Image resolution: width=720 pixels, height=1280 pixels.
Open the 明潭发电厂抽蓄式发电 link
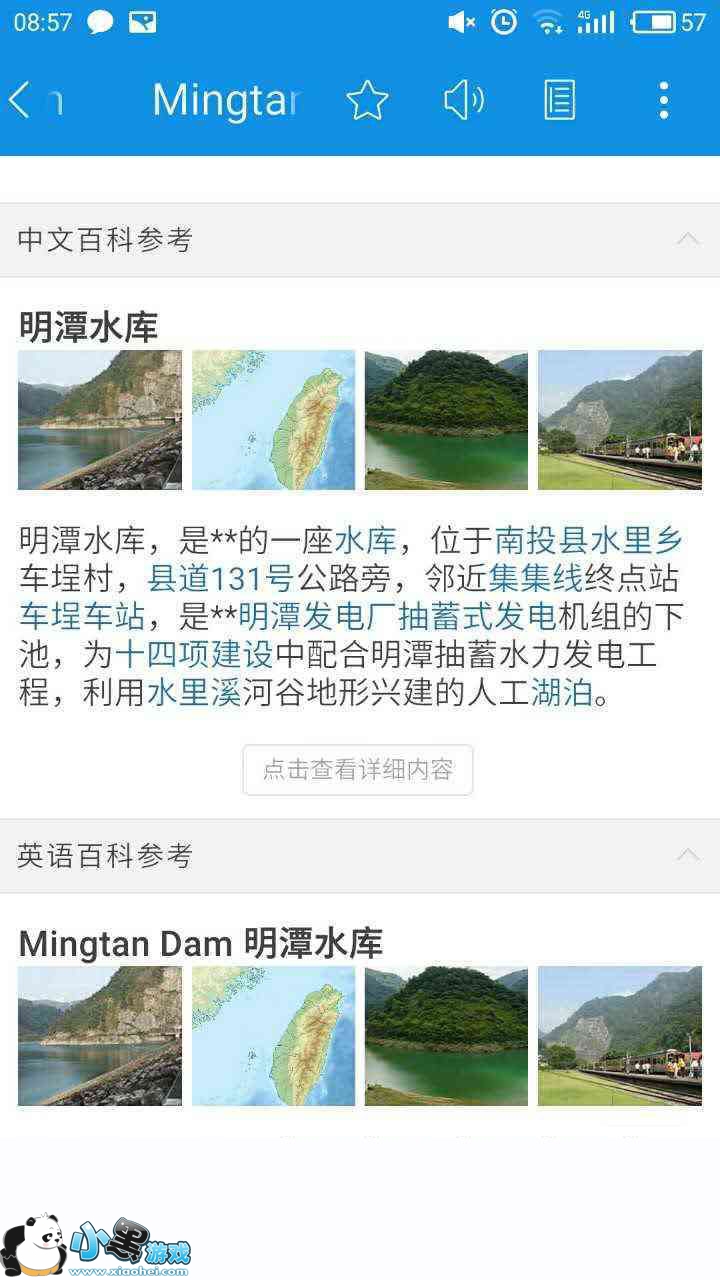pyautogui.click(x=397, y=615)
